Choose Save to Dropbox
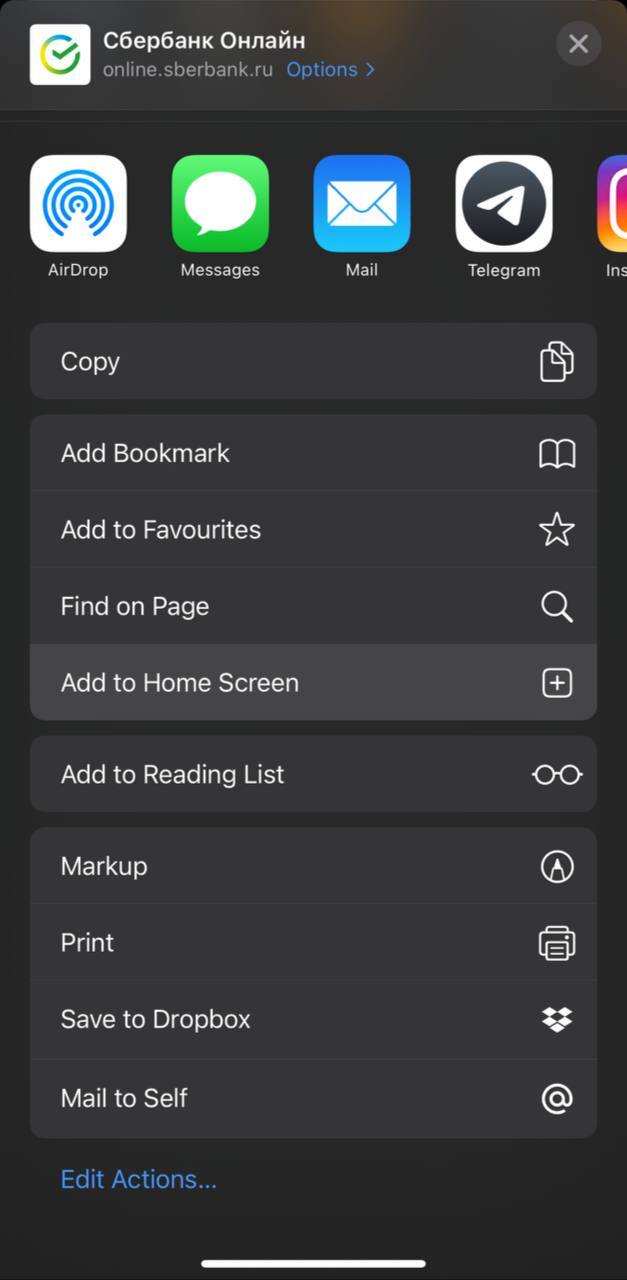 313,1019
